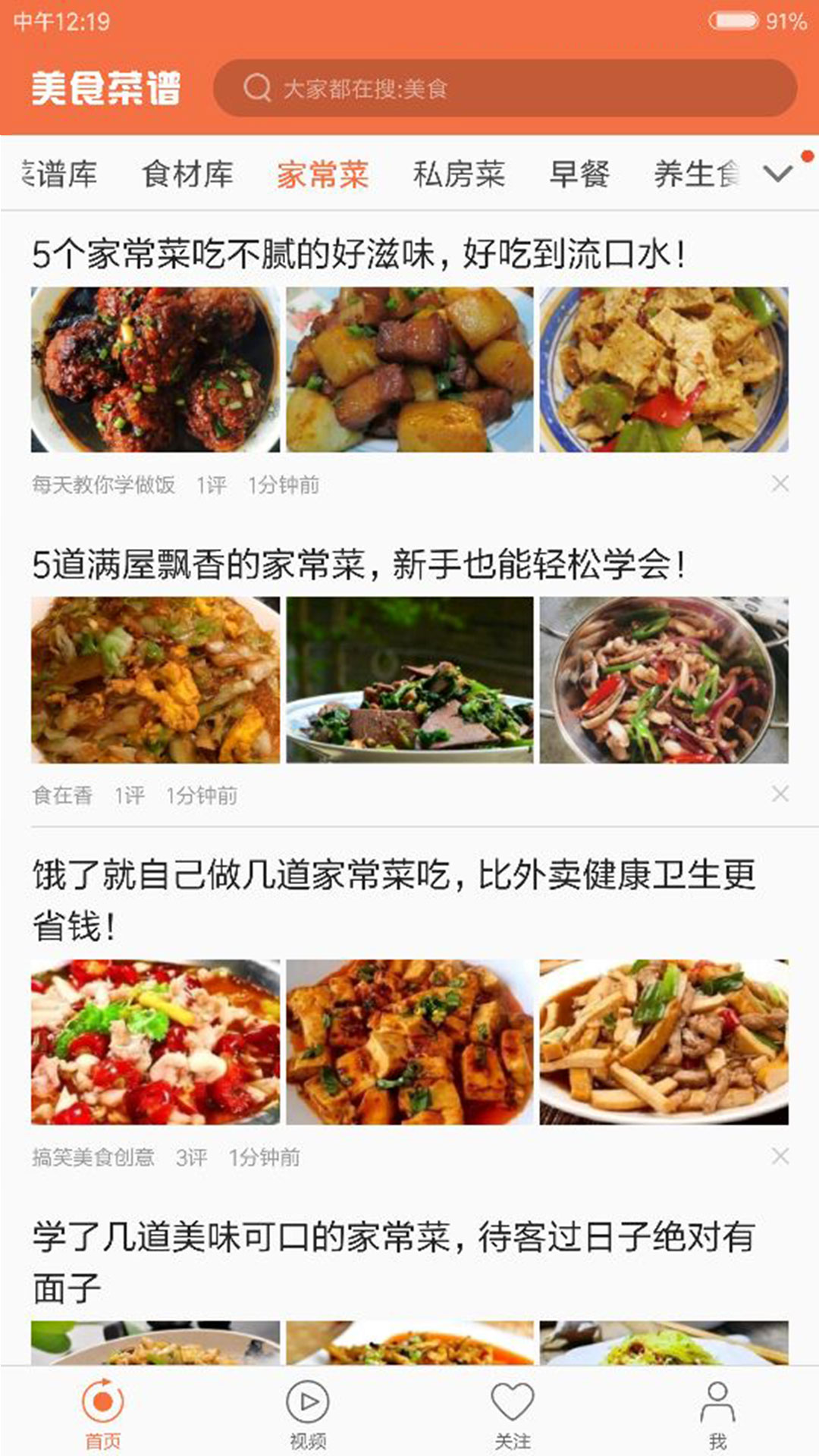Open the search box for 美食
This screenshot has width=819, height=1456.
point(504,89)
